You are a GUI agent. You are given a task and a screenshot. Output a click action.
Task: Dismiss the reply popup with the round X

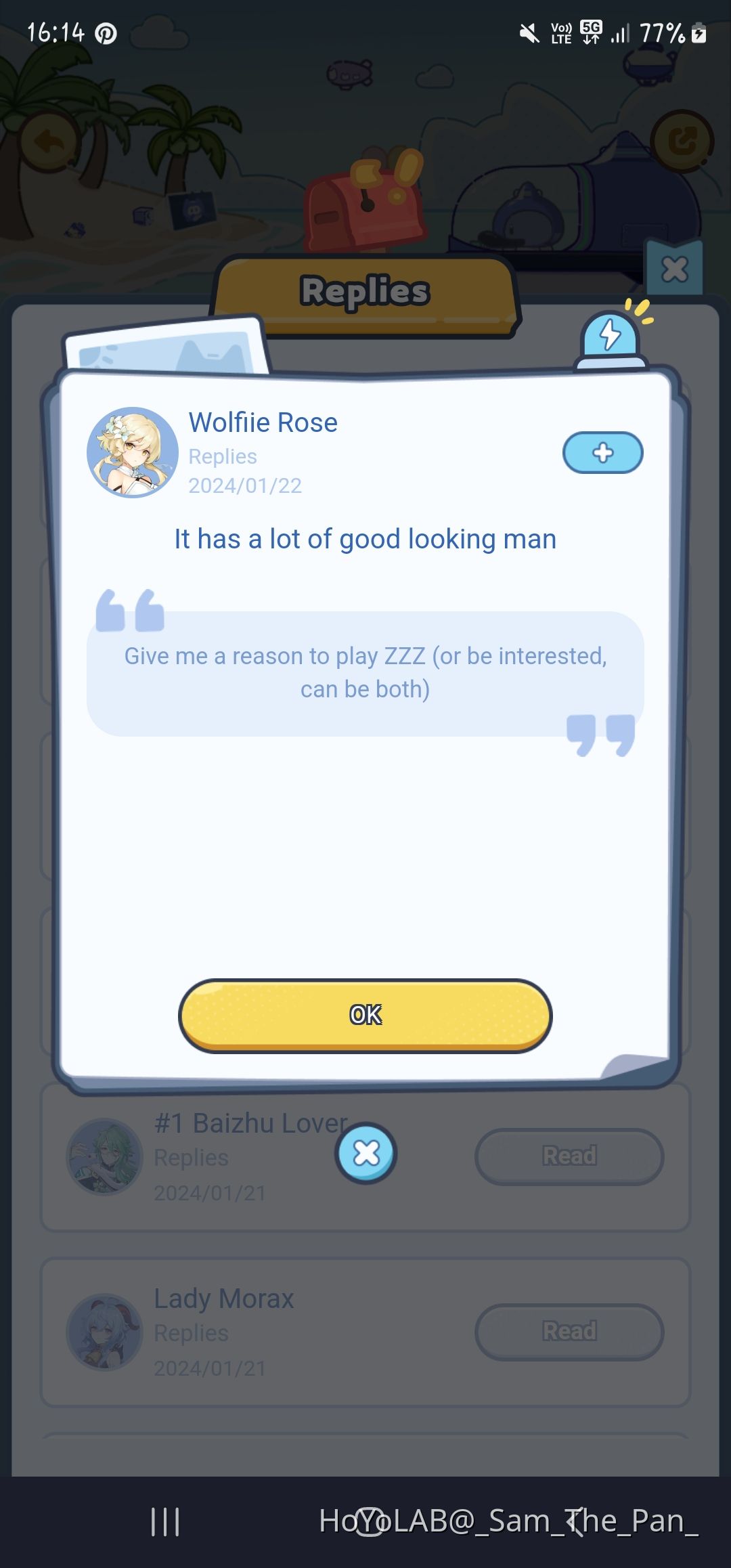365,1153
